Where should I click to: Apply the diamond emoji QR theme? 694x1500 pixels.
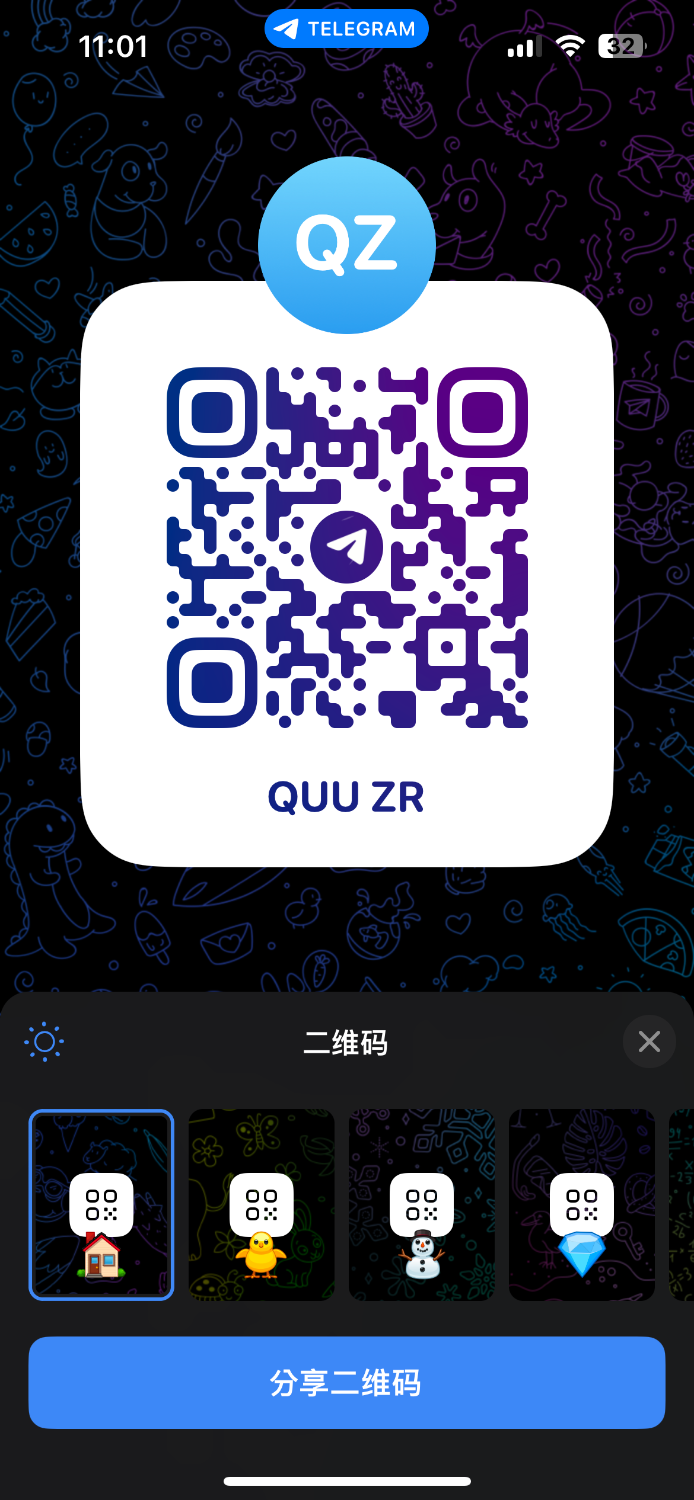(x=581, y=1205)
